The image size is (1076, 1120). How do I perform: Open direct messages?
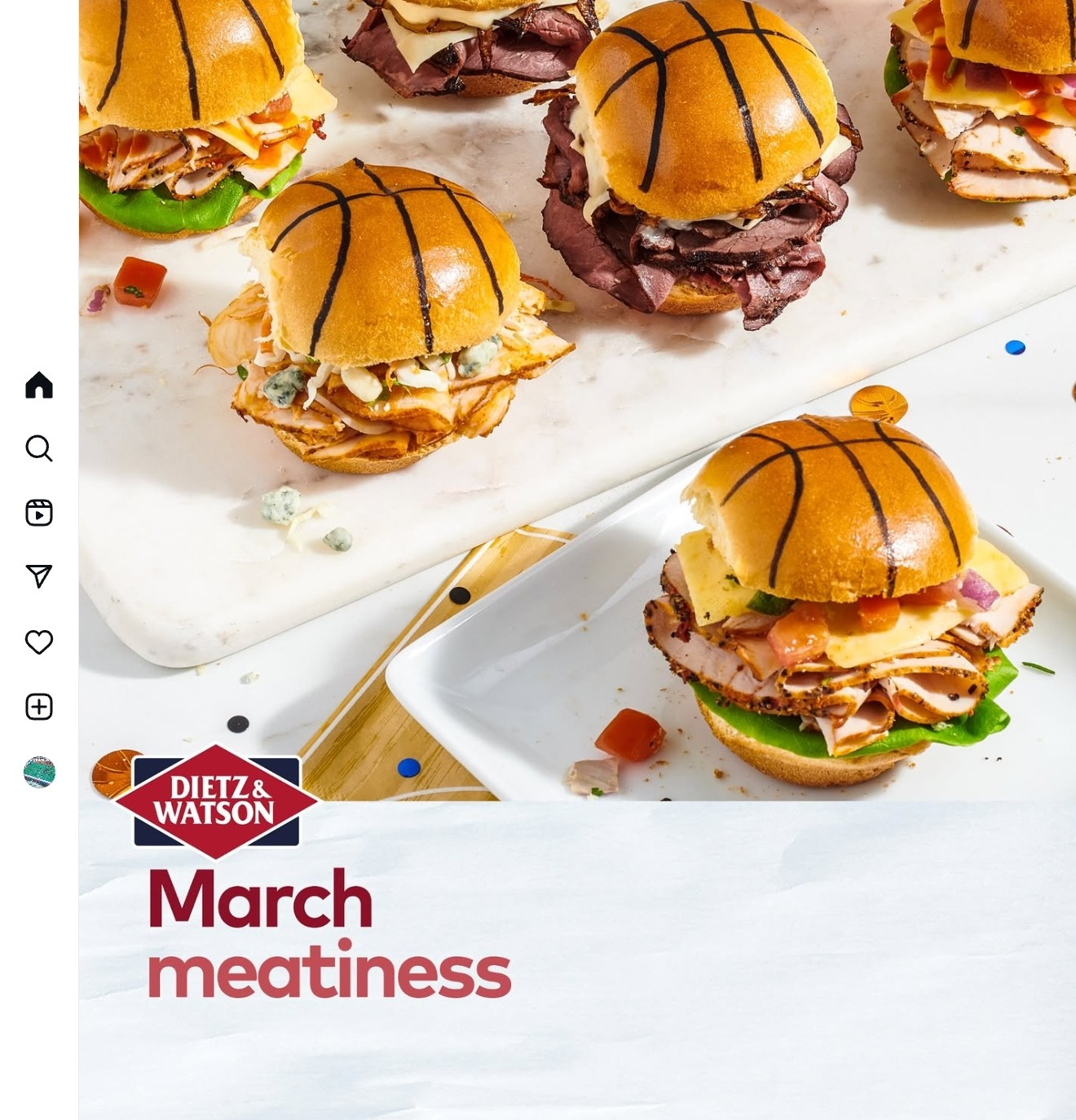coord(39,576)
